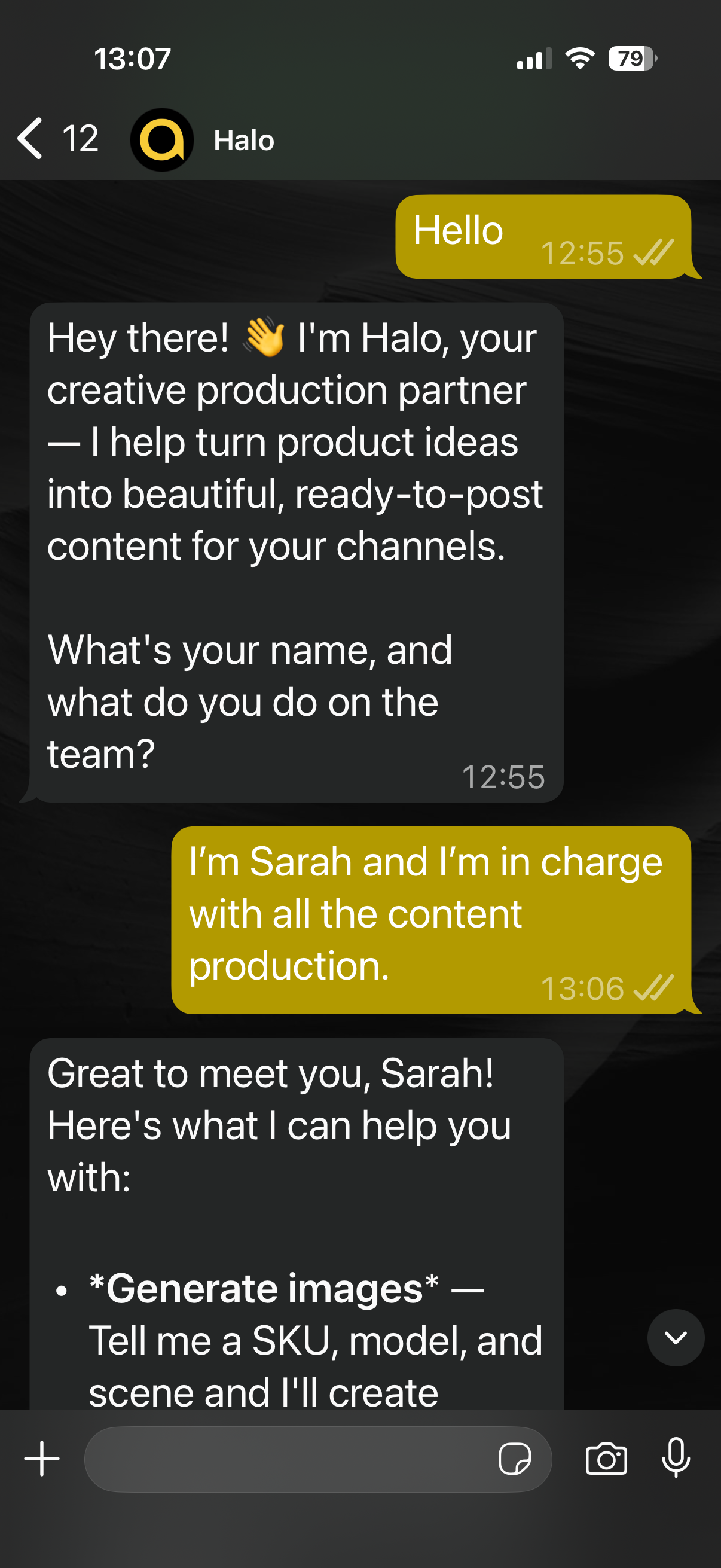721x1568 pixels.
Task: Tap the clock showing 13:07 in status bar
Action: (x=130, y=58)
